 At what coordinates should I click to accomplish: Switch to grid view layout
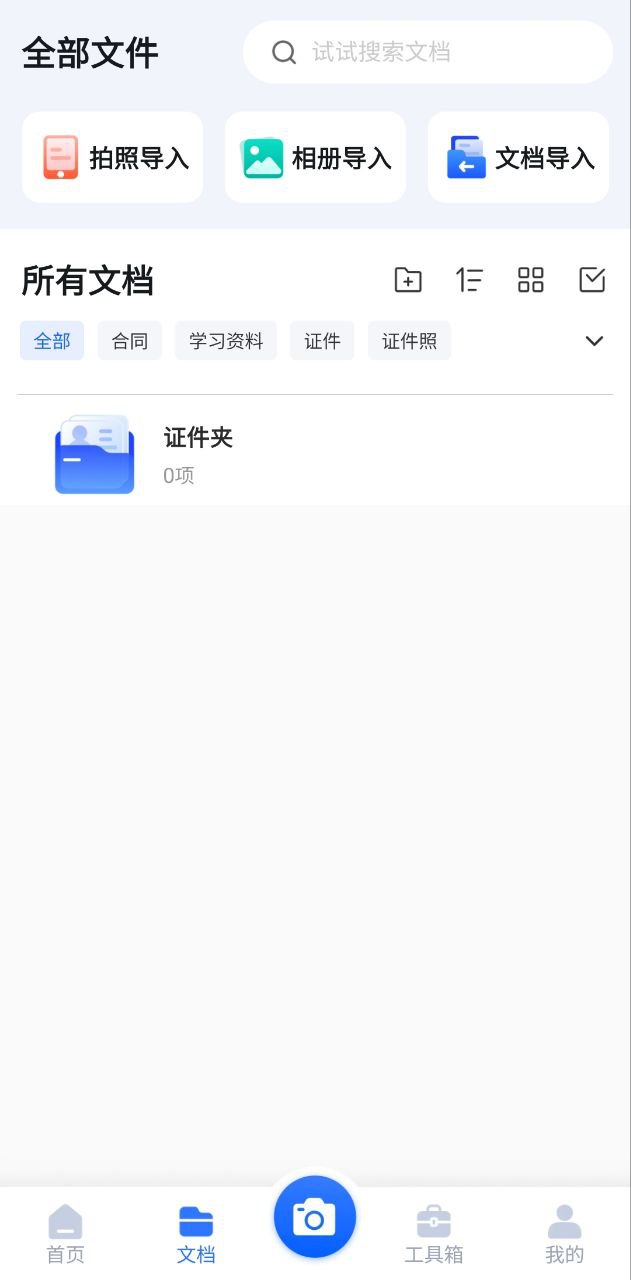pos(531,280)
